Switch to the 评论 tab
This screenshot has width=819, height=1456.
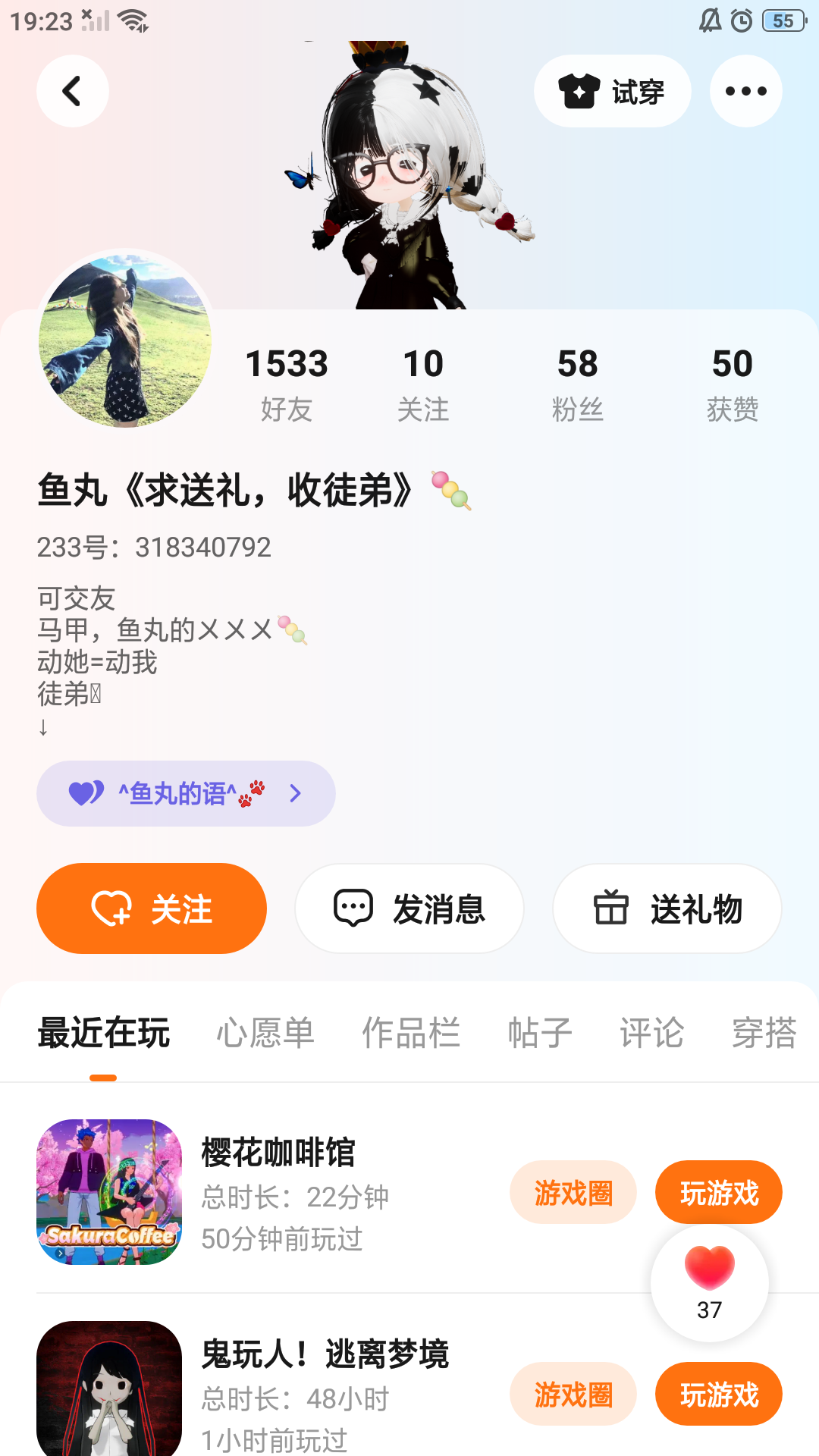click(652, 1033)
